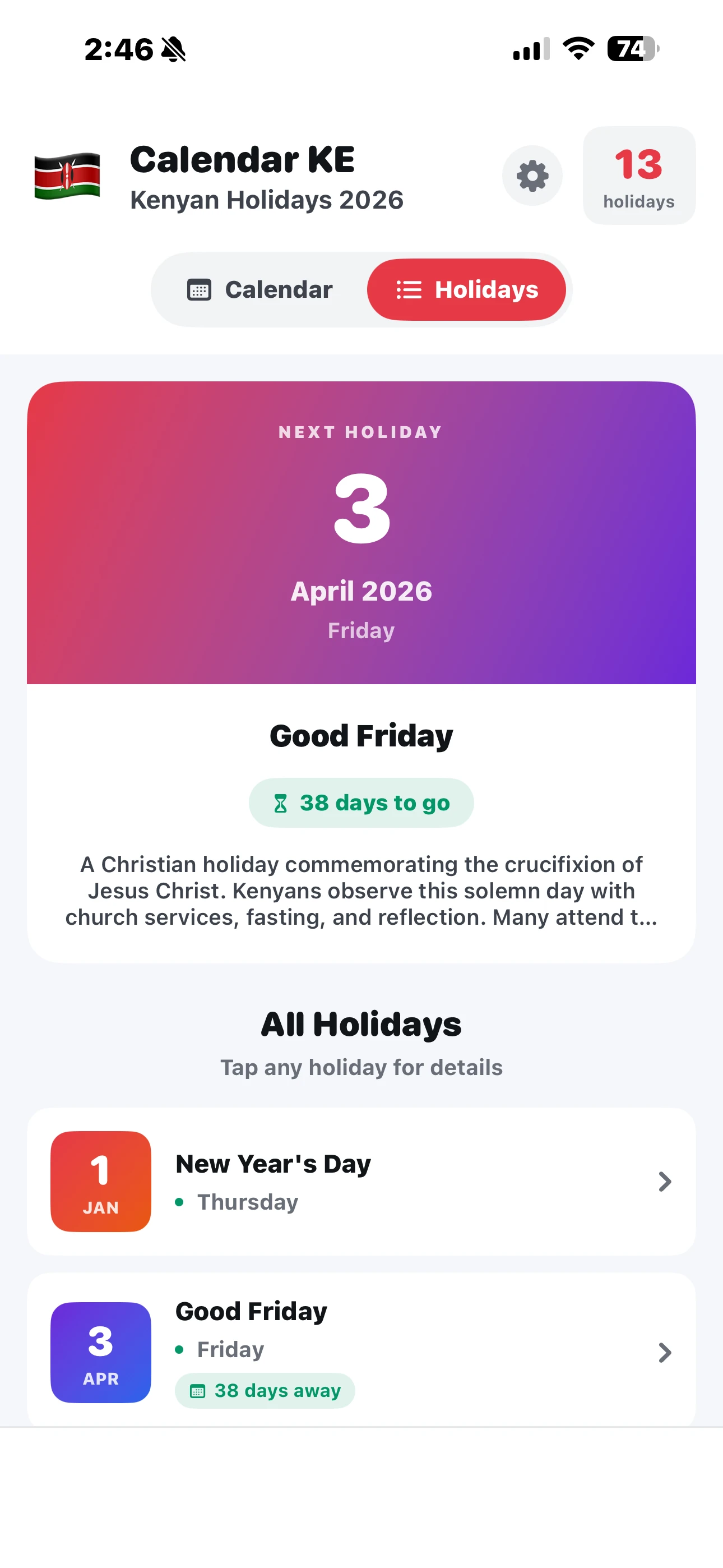
Task: Click the calendar icon in the Calendar tab
Action: [199, 290]
